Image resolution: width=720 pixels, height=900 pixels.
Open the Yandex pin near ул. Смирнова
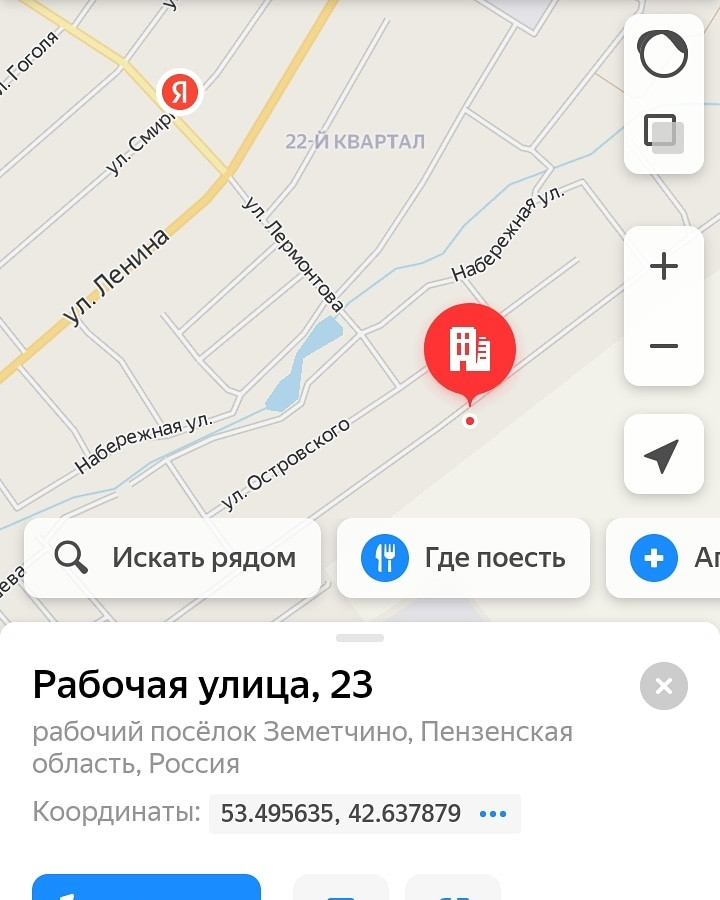[x=180, y=93]
